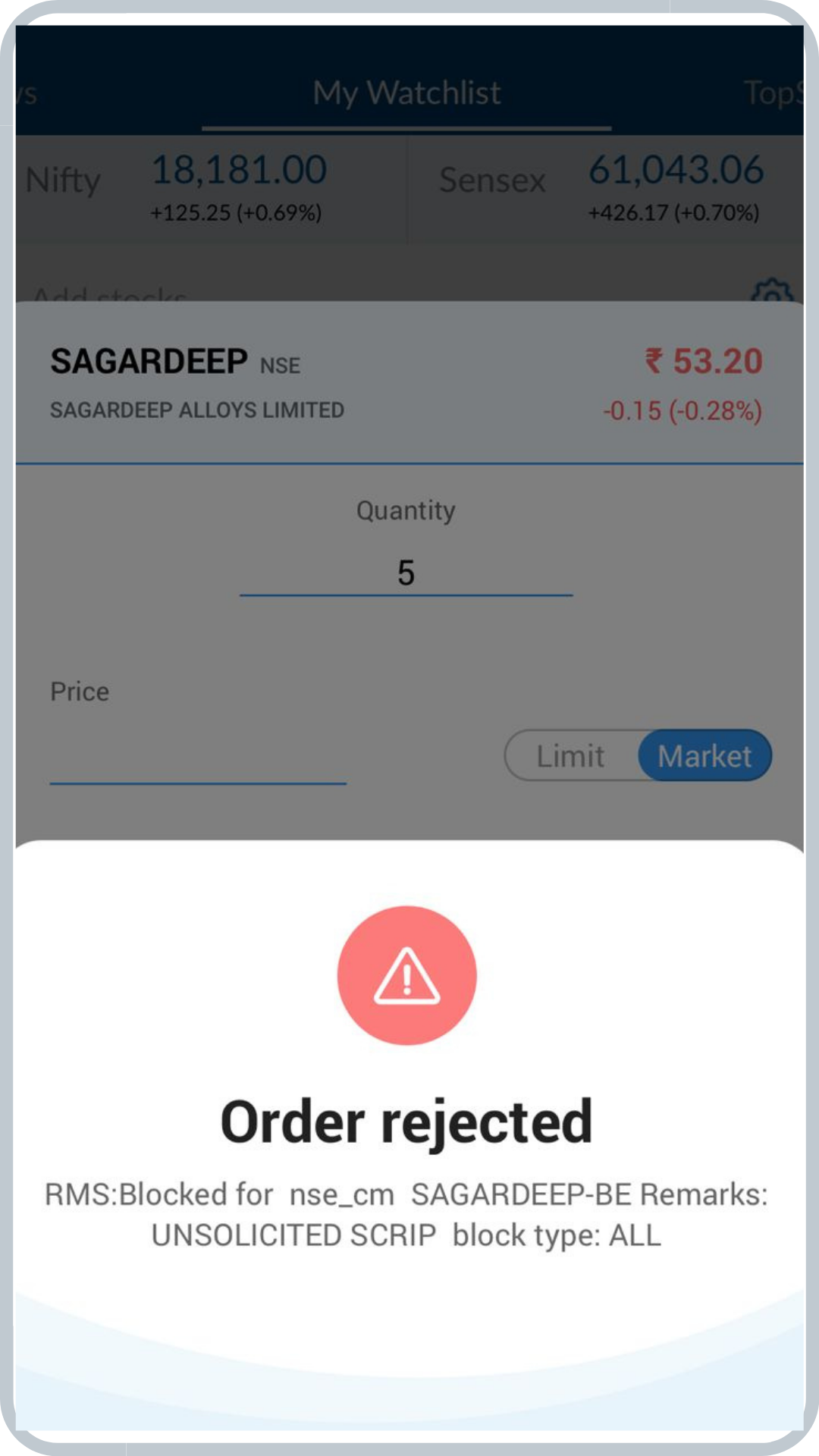Select the Market order type
This screenshot has height=1456, width=819.
point(704,756)
